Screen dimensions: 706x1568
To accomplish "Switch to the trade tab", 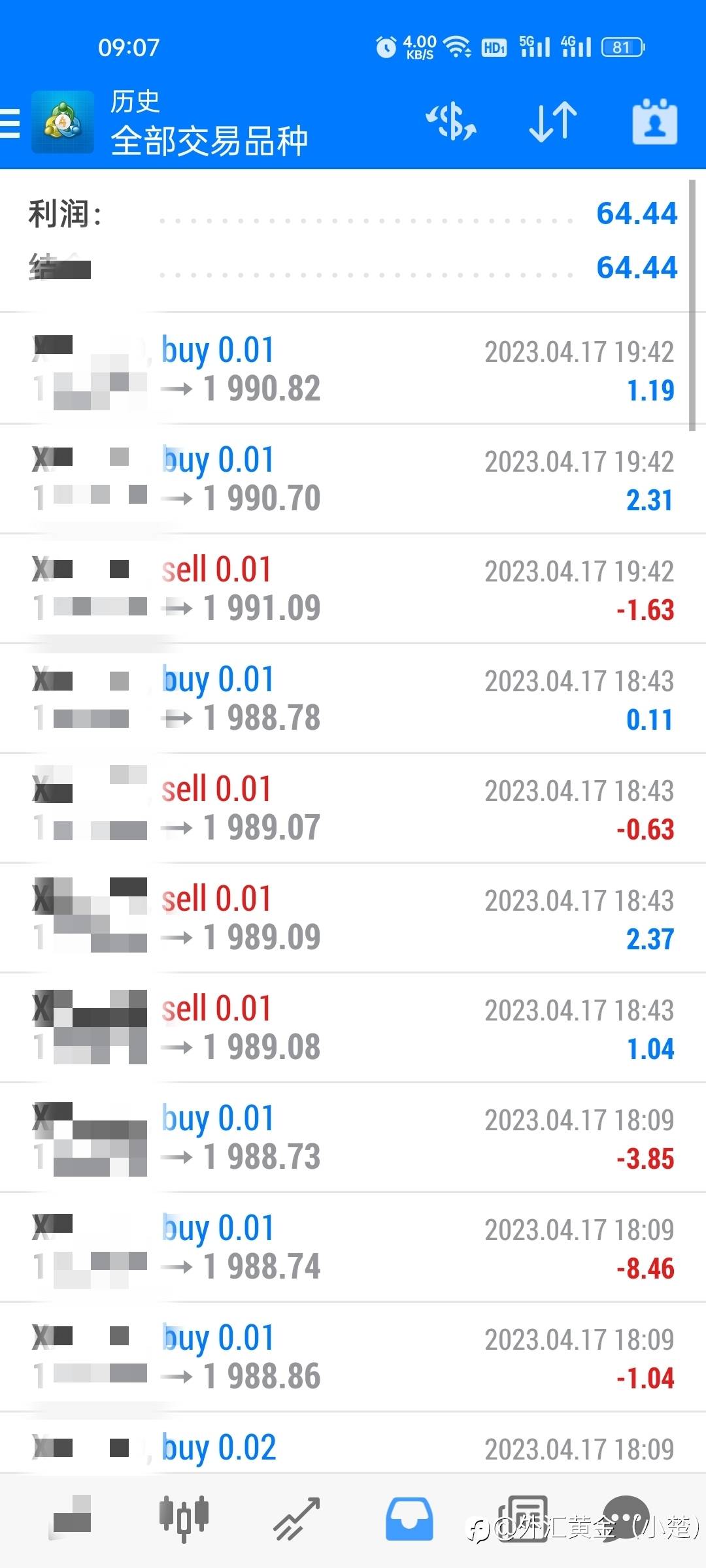I will [297, 1518].
